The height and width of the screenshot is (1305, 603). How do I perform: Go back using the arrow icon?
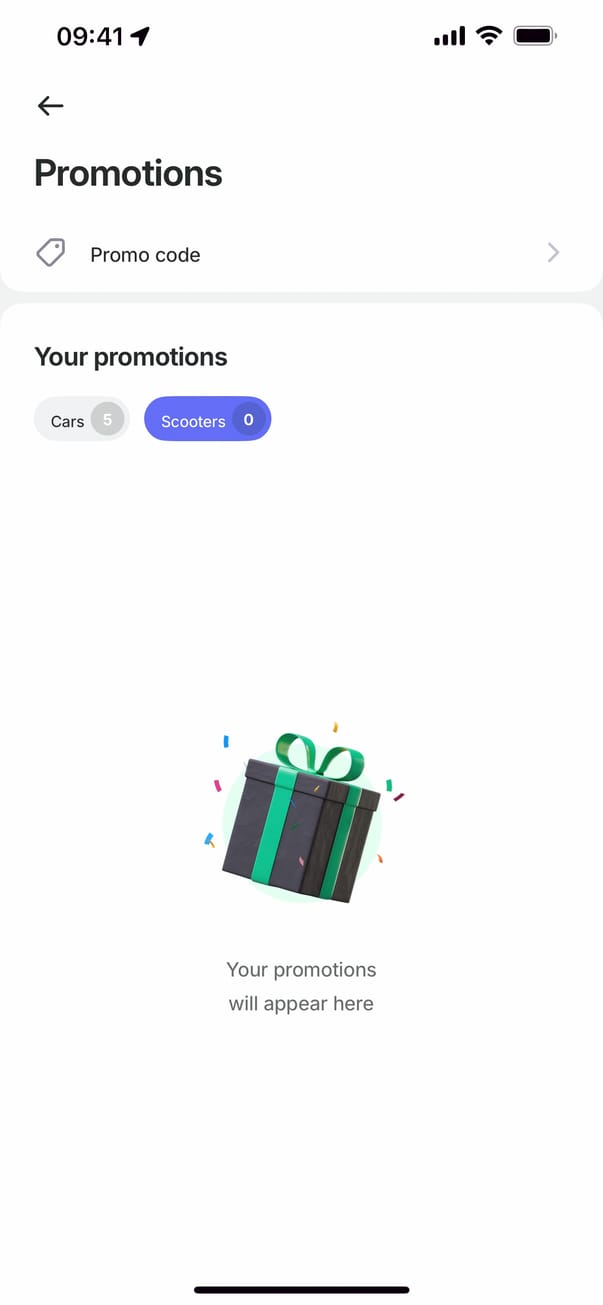tap(50, 106)
